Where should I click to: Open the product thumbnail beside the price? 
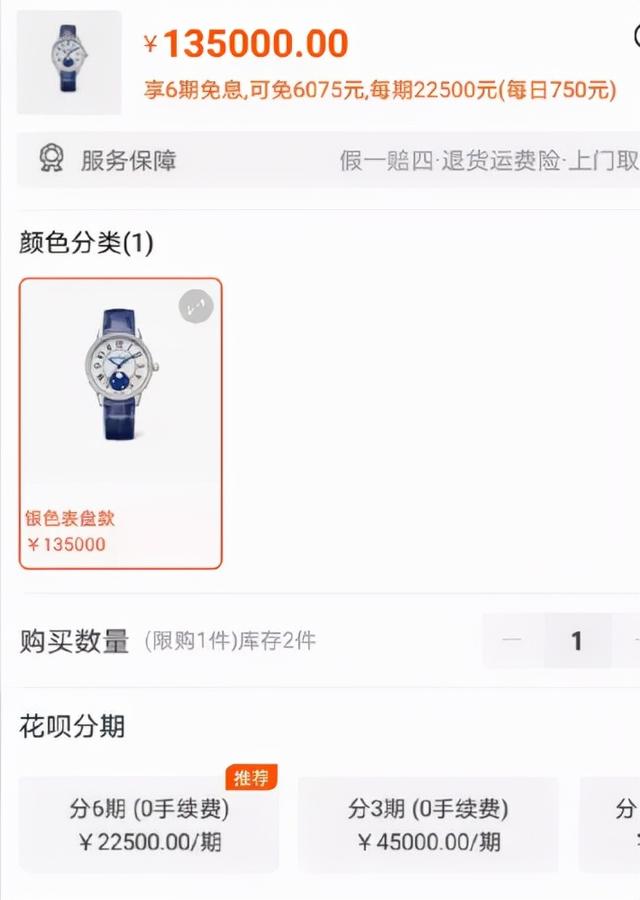[69, 62]
